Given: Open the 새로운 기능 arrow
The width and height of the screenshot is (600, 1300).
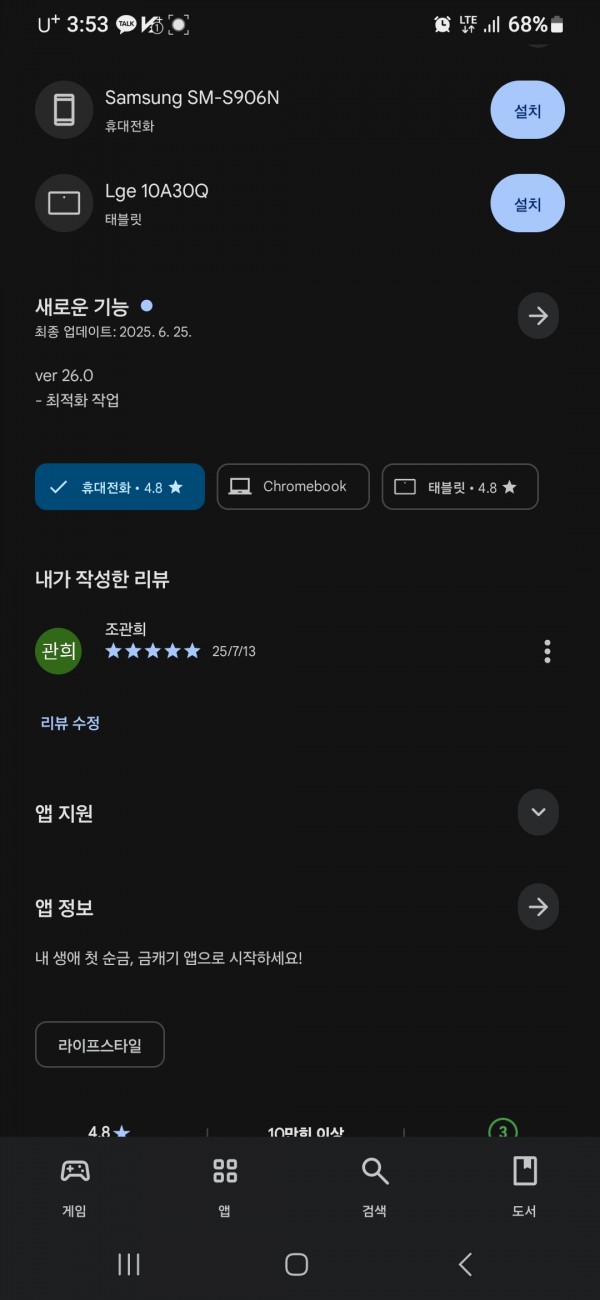Looking at the screenshot, I should tap(538, 316).
